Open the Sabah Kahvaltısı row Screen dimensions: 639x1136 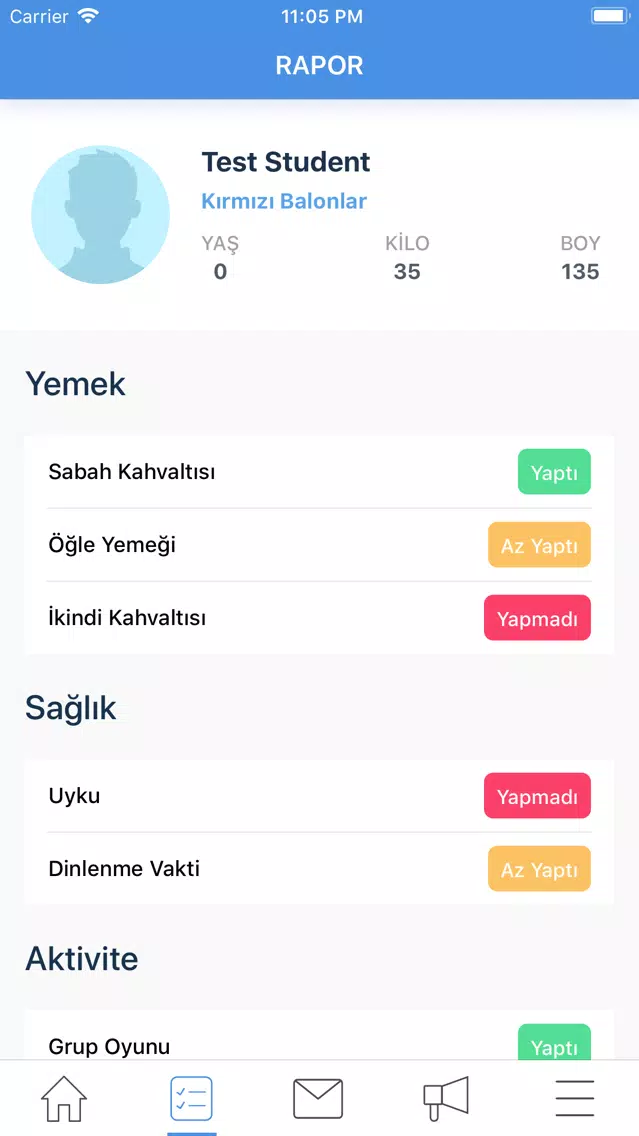coord(320,472)
